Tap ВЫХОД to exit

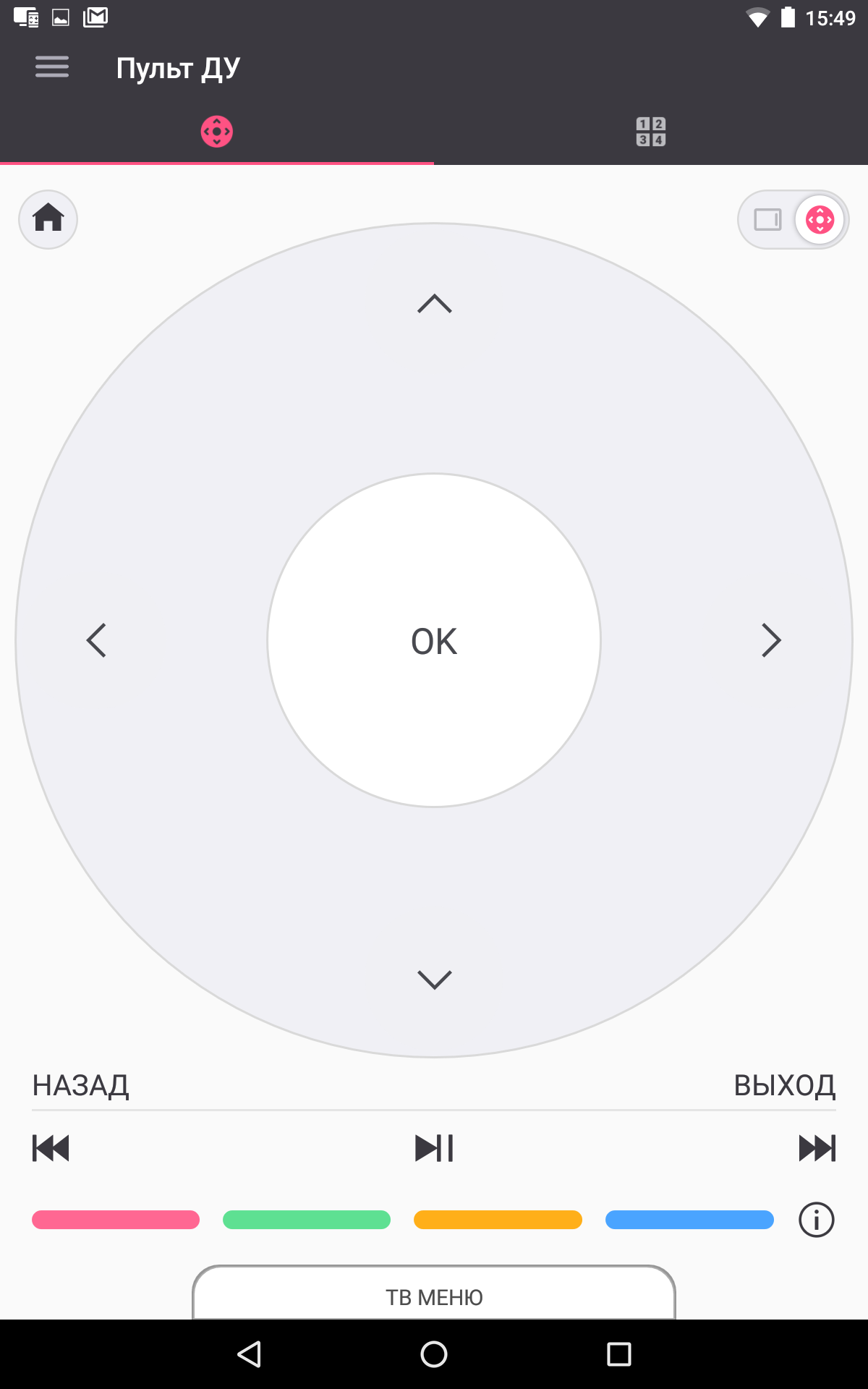tap(784, 1085)
